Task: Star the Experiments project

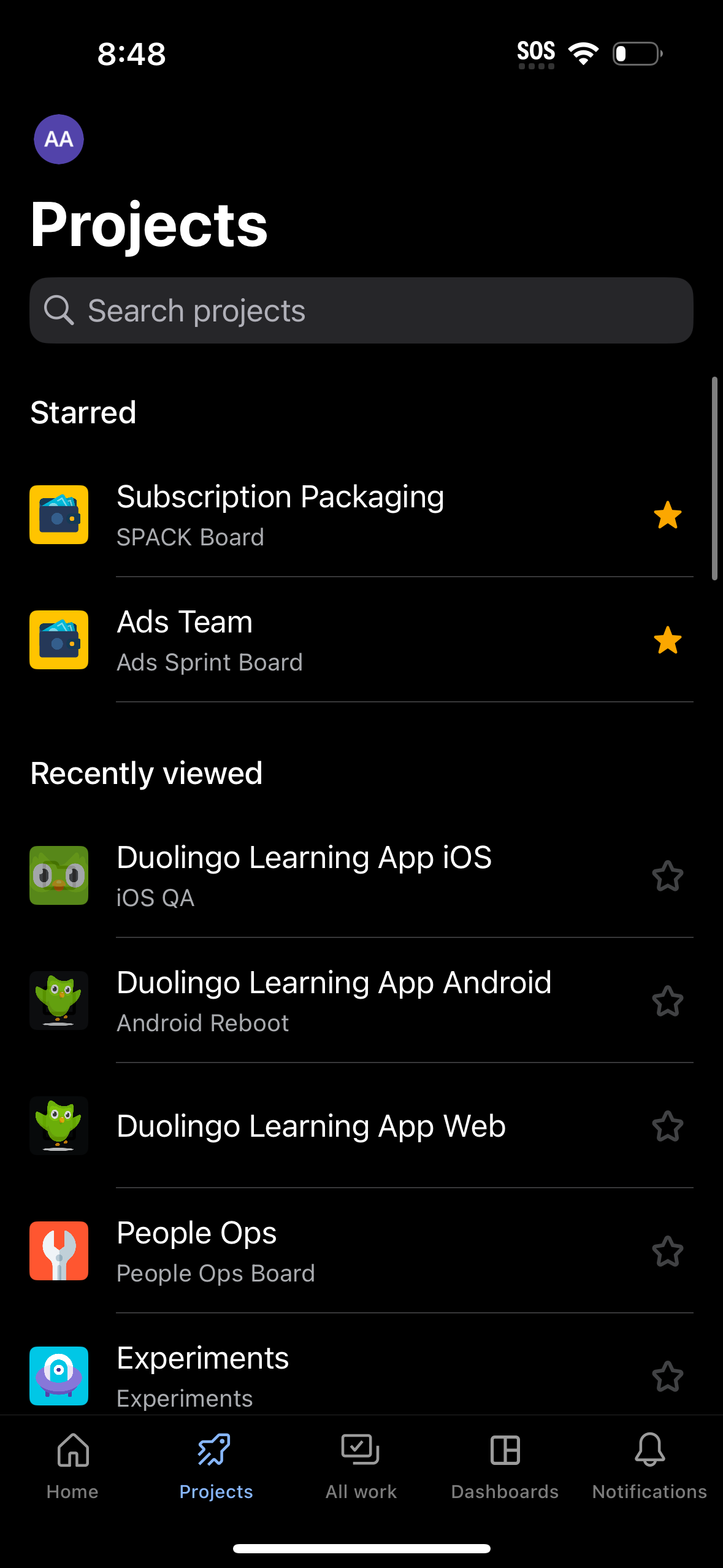Action: 668,1376
